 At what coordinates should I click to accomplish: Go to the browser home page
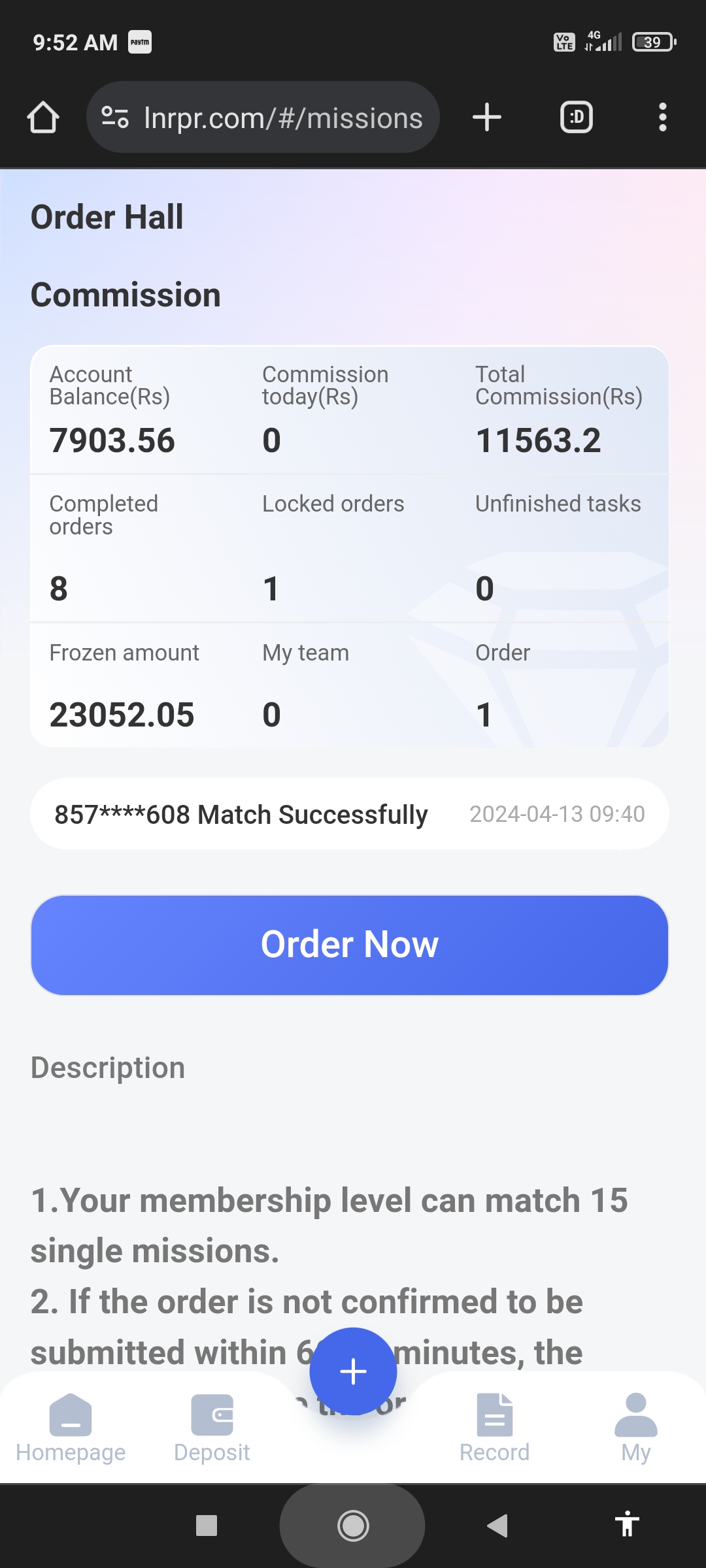click(x=43, y=118)
